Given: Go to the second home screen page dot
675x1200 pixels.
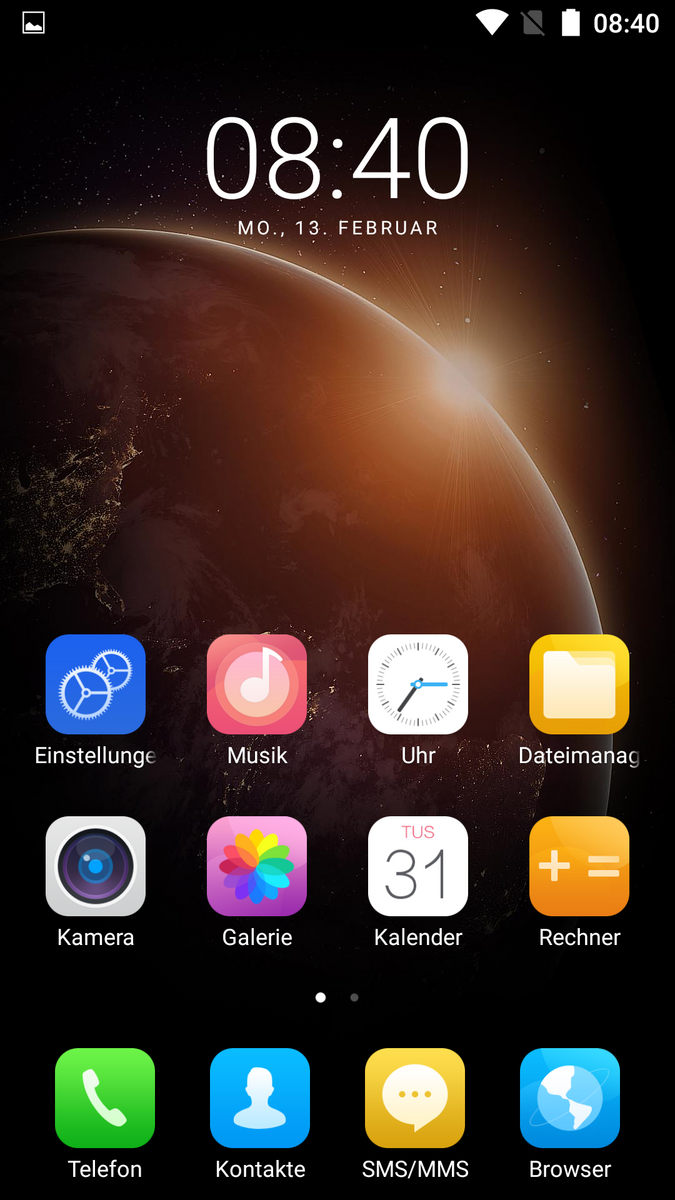Looking at the screenshot, I should click(x=354, y=997).
